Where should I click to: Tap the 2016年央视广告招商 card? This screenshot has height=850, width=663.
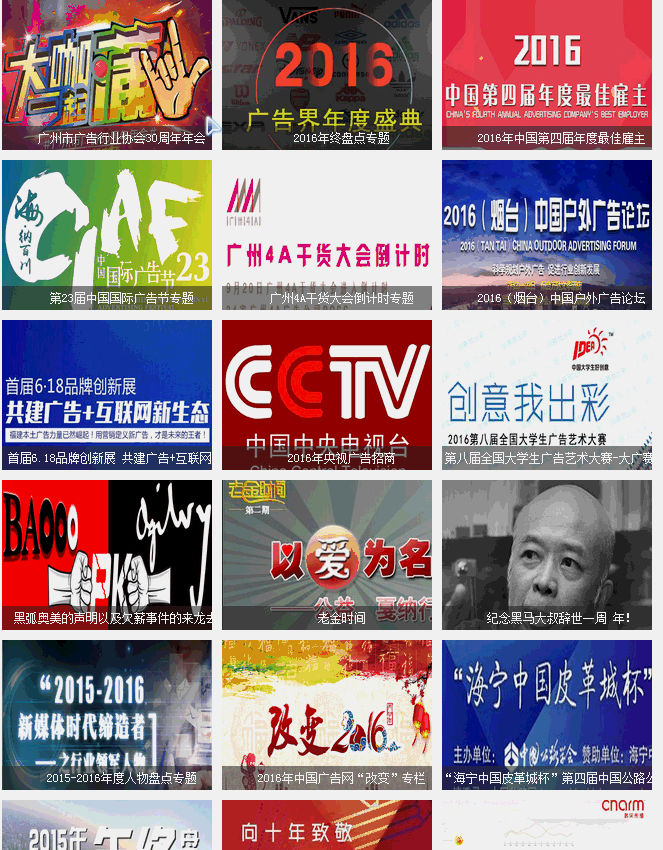pyautogui.click(x=327, y=395)
